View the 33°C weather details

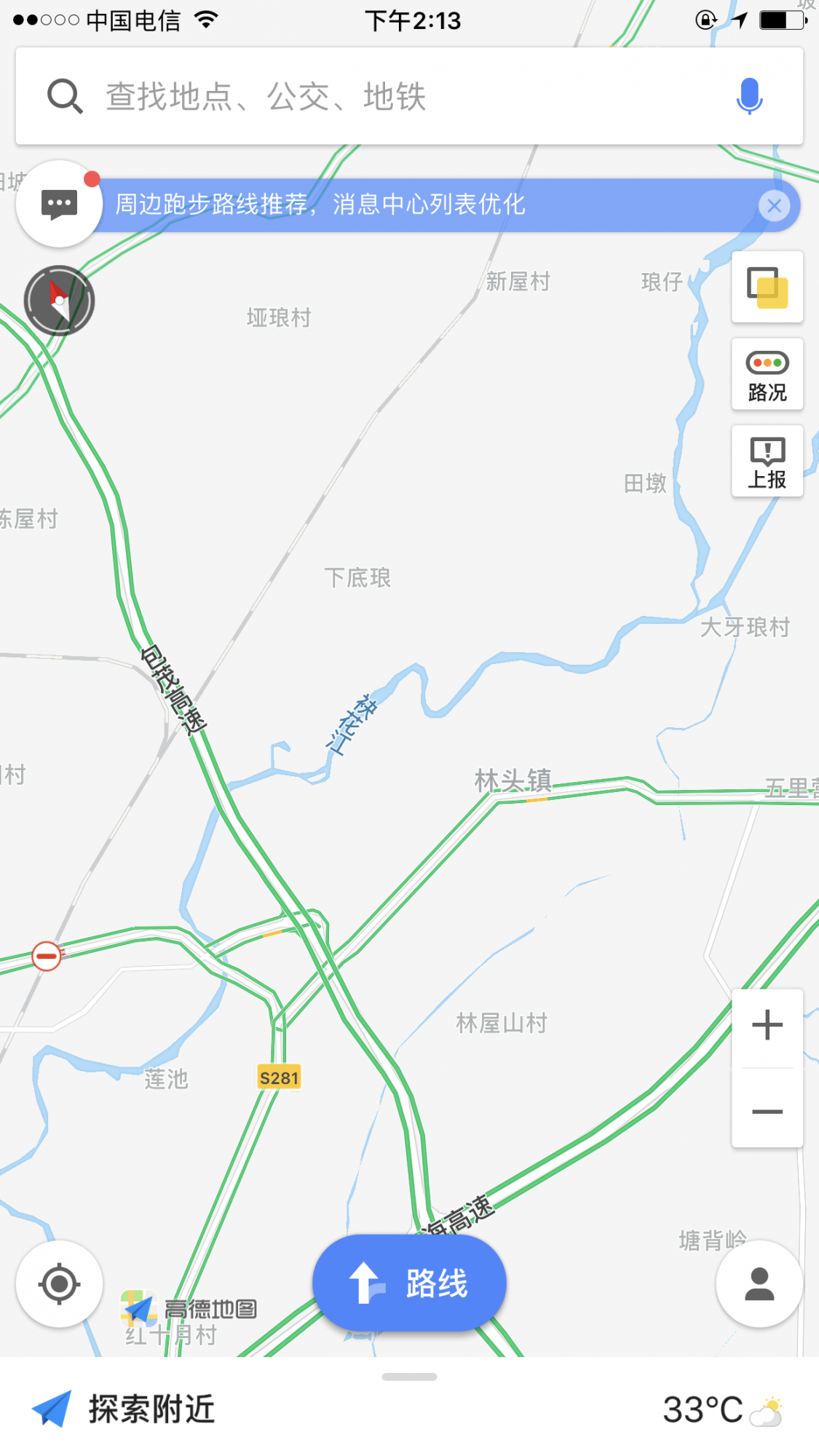tap(721, 1410)
